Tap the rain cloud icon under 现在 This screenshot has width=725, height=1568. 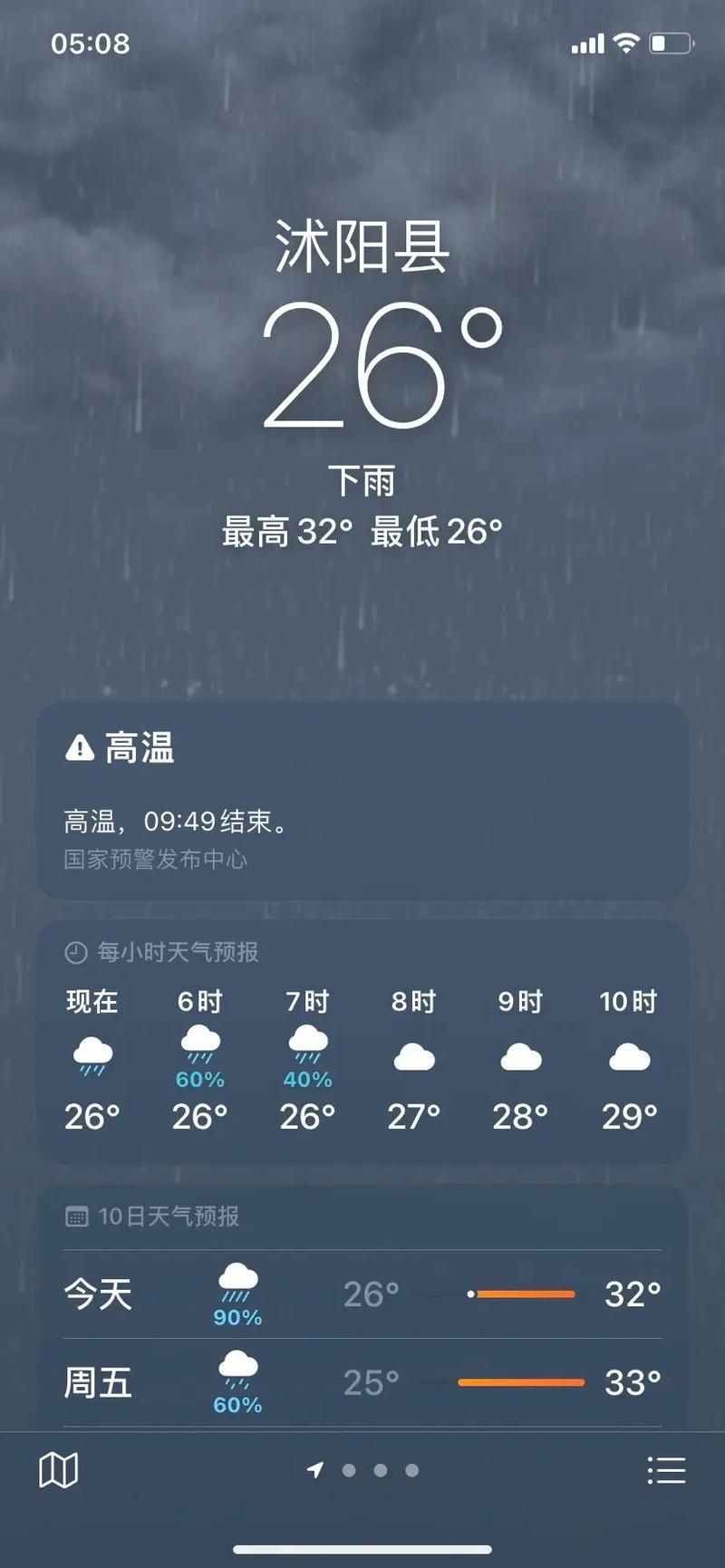pos(90,1053)
